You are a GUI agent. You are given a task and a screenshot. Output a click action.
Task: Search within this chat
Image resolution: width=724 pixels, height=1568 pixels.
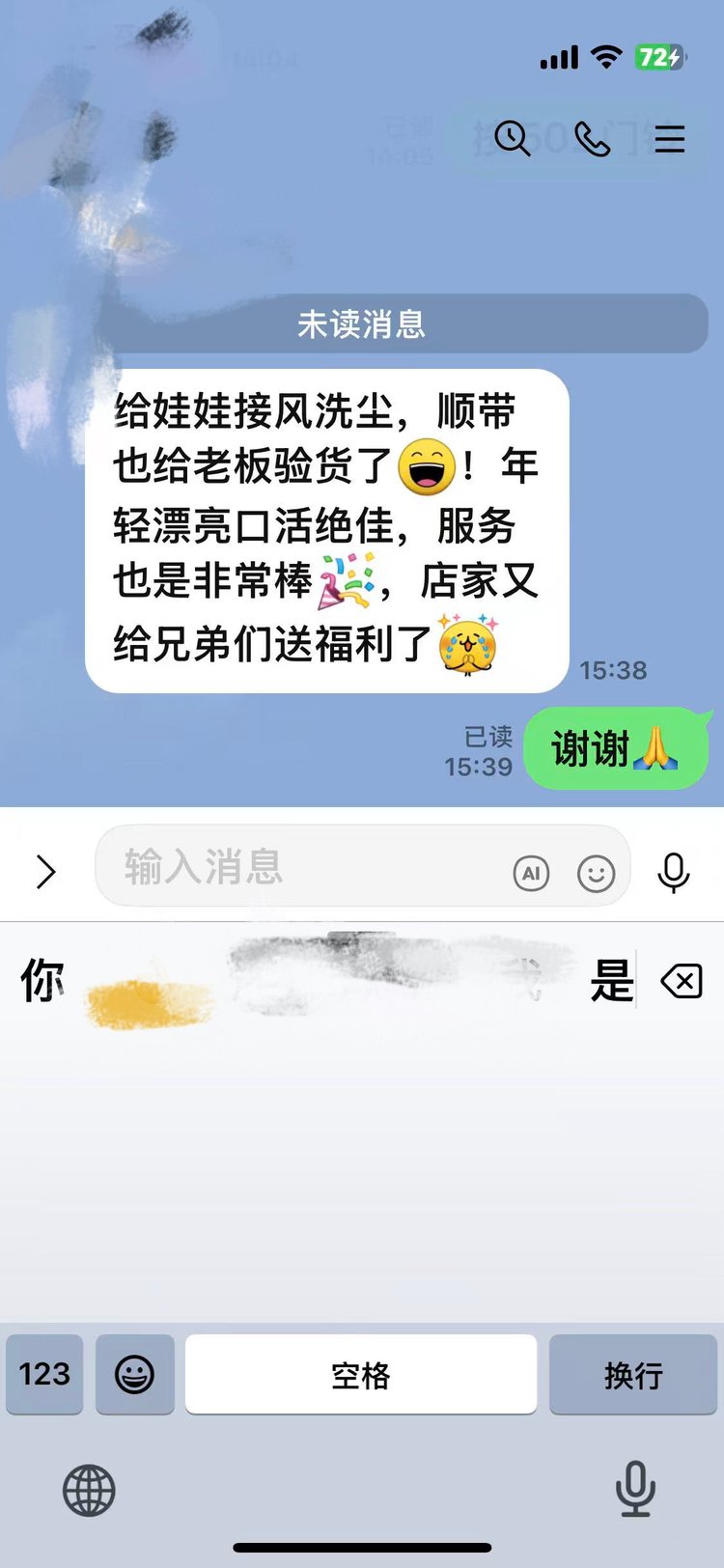pyautogui.click(x=512, y=140)
